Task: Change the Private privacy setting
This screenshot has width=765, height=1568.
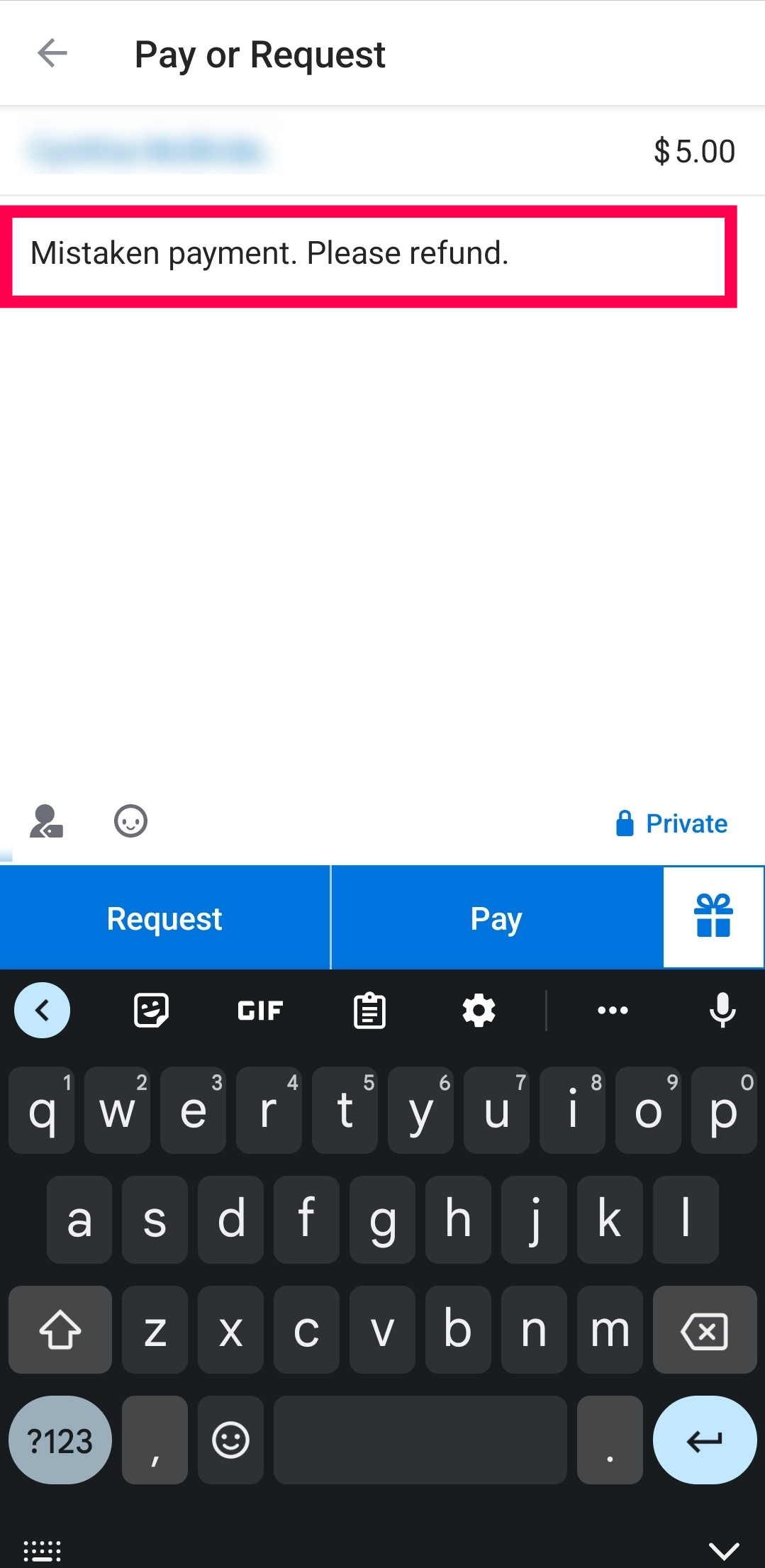Action: pyautogui.click(x=672, y=823)
